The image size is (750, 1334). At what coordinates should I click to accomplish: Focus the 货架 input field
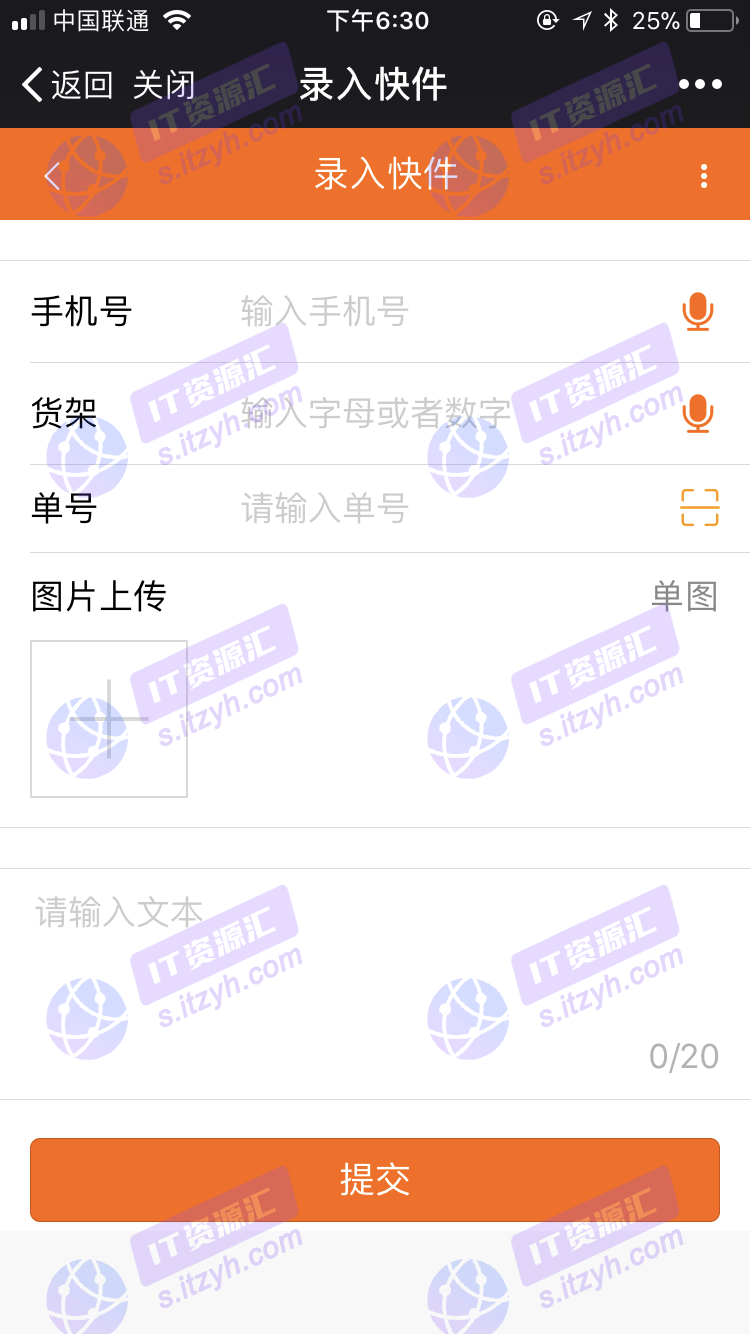pos(450,413)
